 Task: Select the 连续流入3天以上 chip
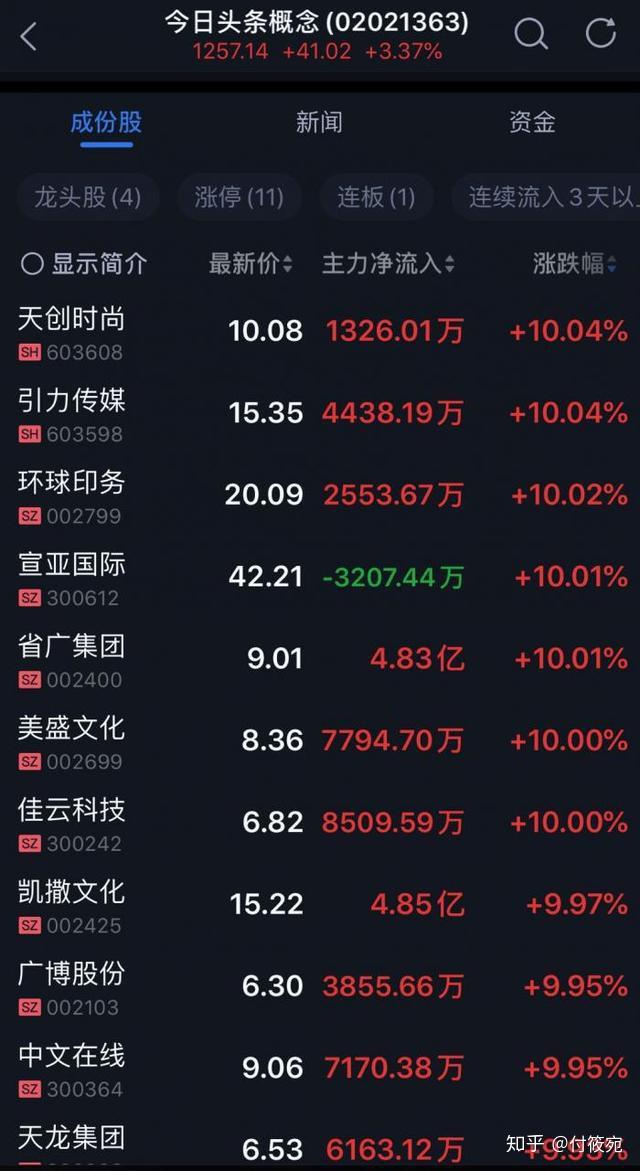550,197
